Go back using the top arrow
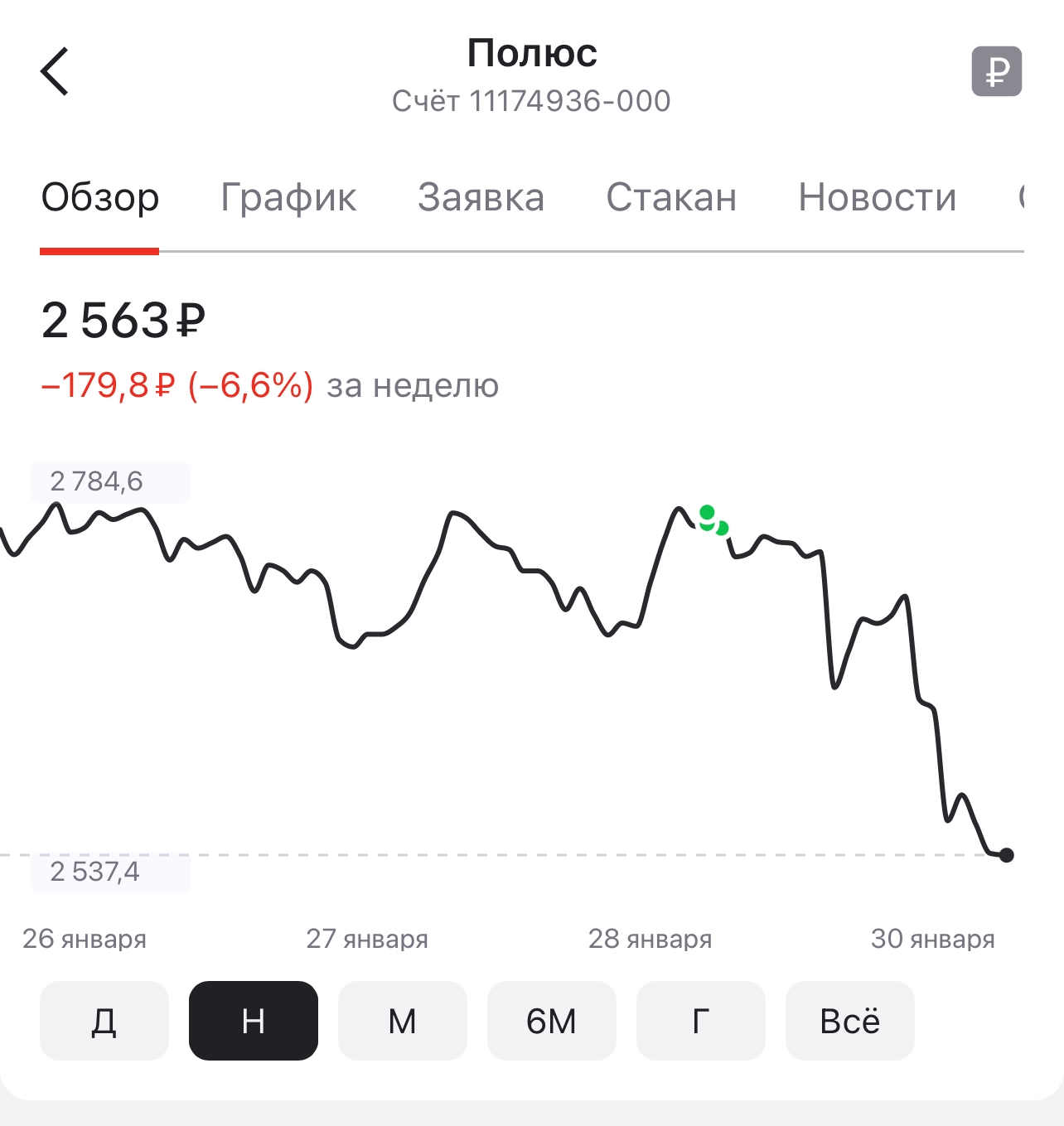This screenshot has height=1126, width=1064. coord(55,72)
